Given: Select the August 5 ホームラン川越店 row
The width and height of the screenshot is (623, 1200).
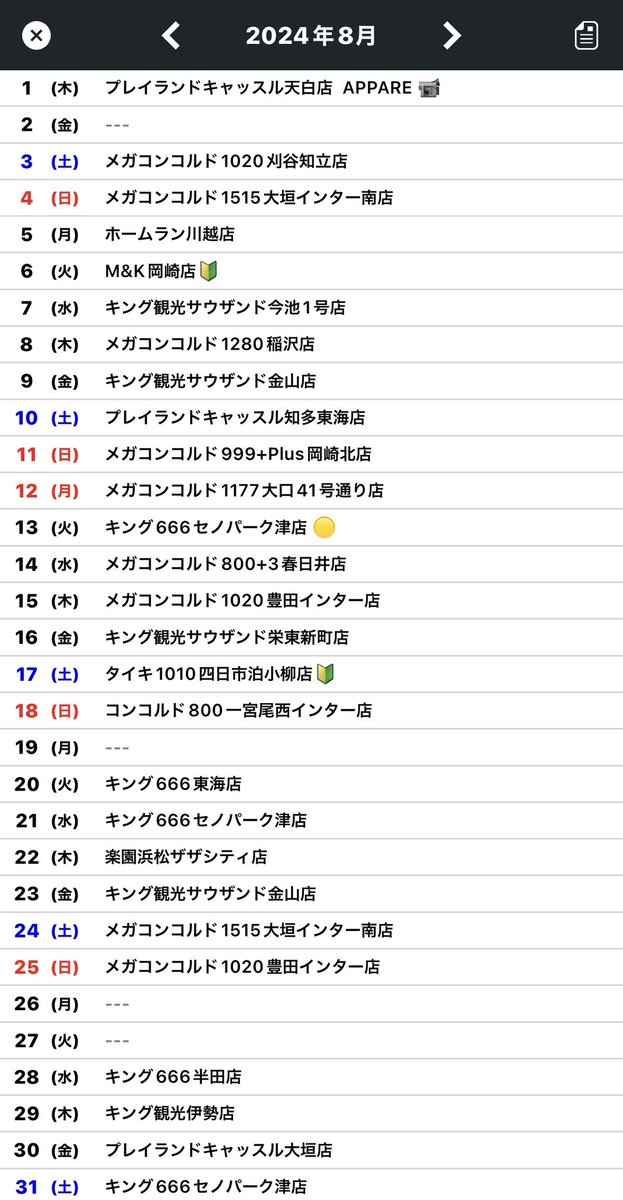Looking at the screenshot, I should [x=311, y=234].
